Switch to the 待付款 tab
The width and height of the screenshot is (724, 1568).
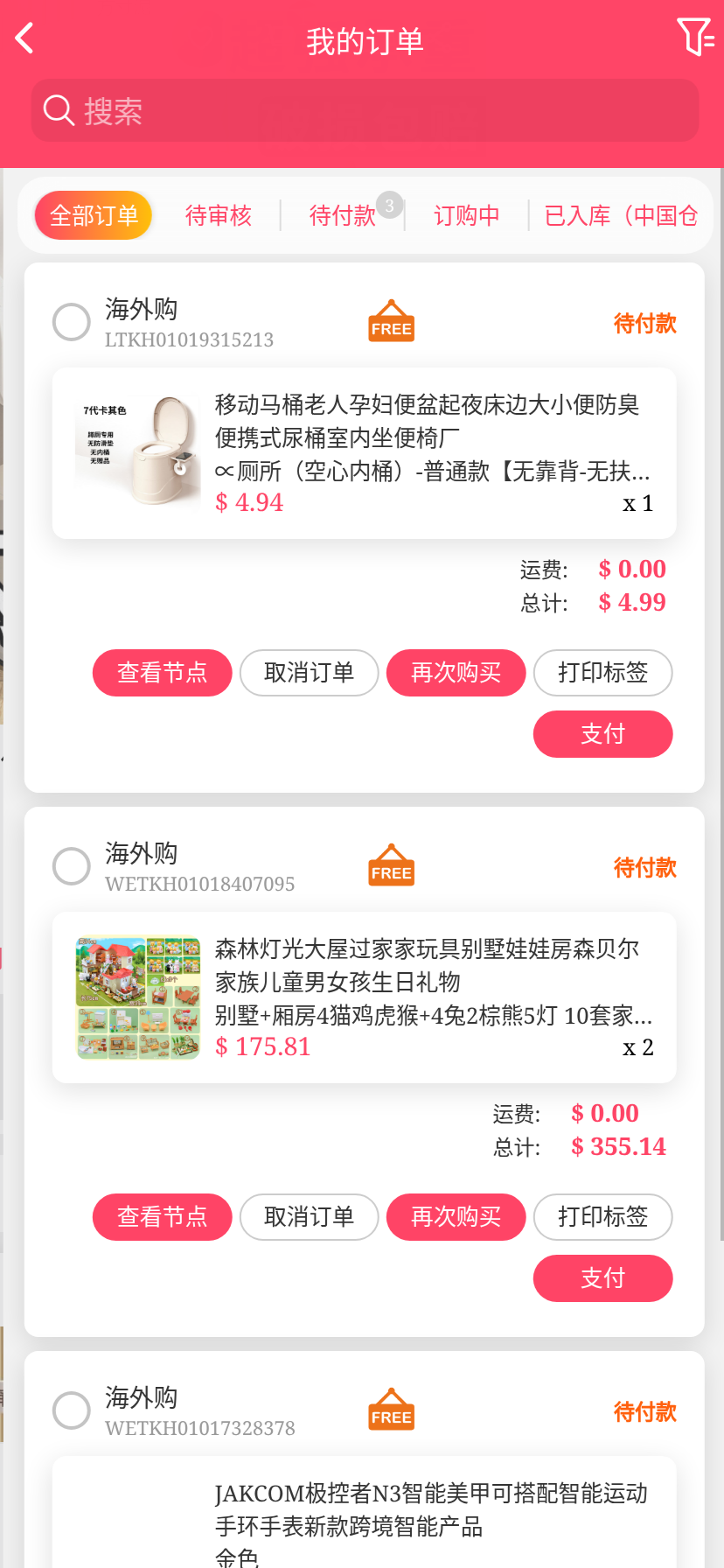tap(343, 215)
